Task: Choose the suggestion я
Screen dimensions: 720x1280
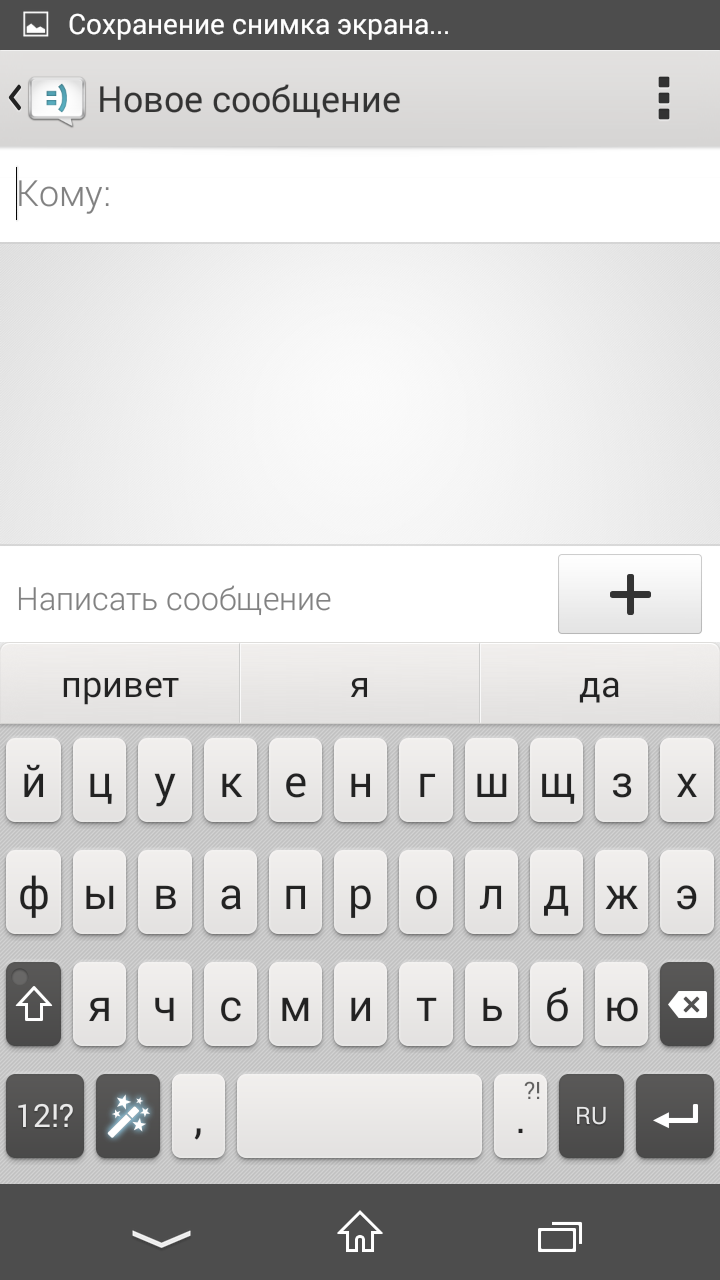Action: [x=360, y=685]
